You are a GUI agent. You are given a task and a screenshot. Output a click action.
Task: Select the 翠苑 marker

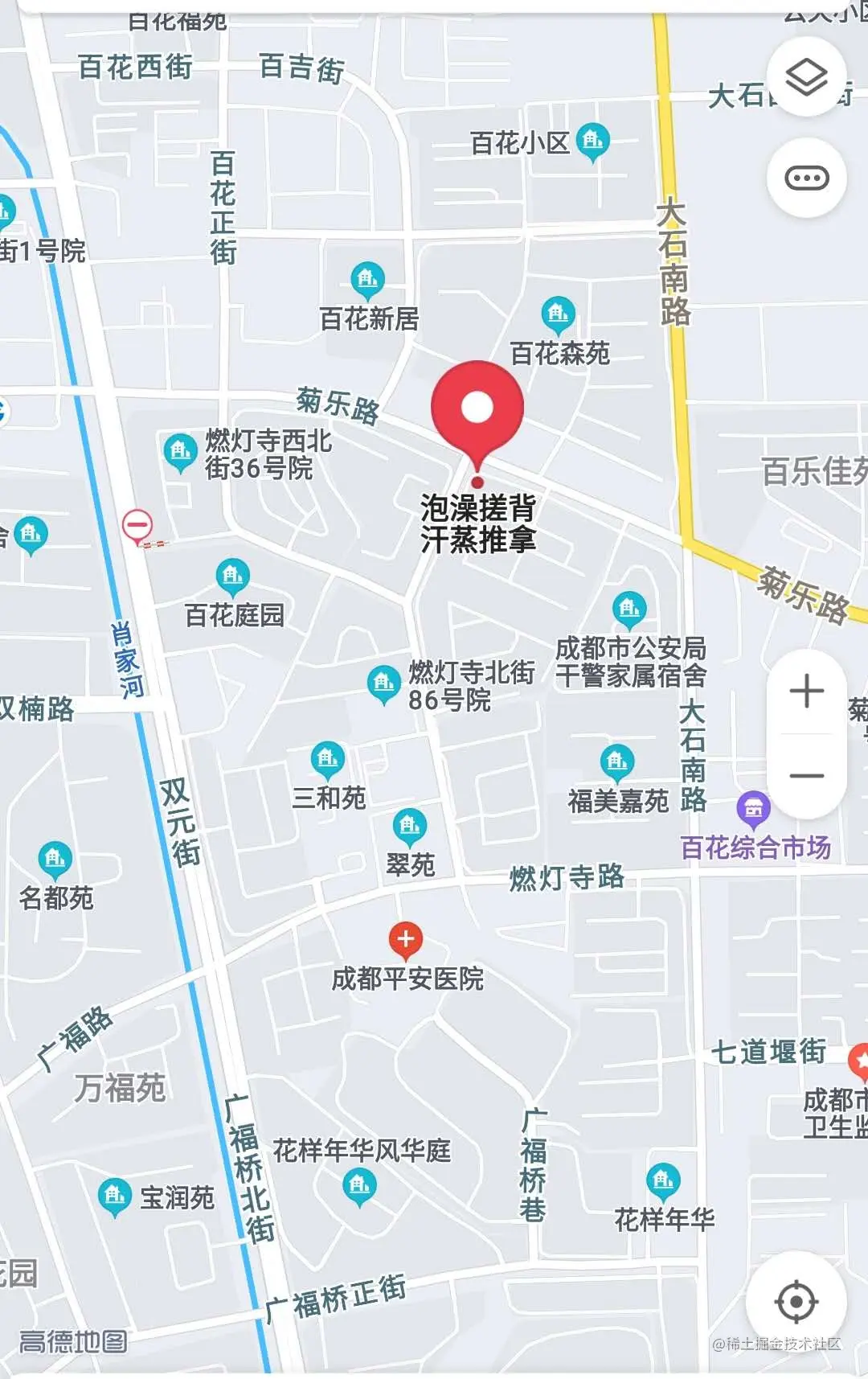[410, 826]
